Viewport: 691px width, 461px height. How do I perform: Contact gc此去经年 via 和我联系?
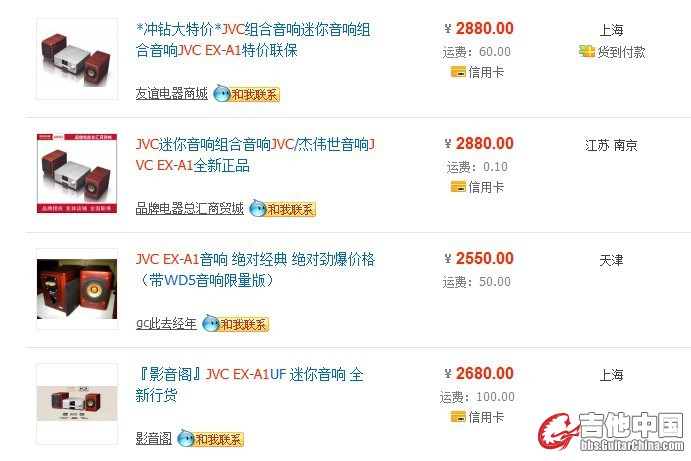point(236,324)
